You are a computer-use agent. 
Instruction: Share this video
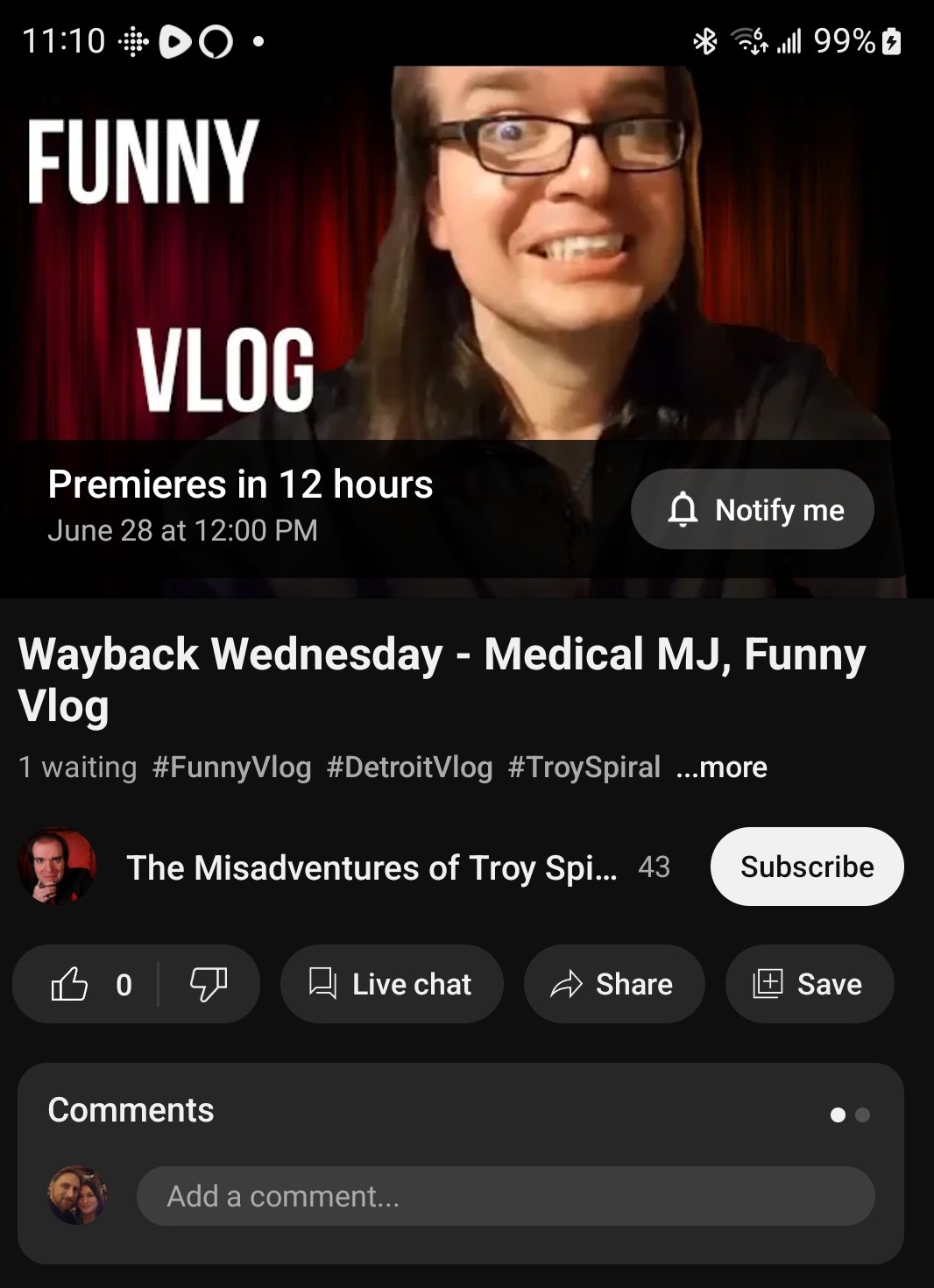click(x=613, y=984)
